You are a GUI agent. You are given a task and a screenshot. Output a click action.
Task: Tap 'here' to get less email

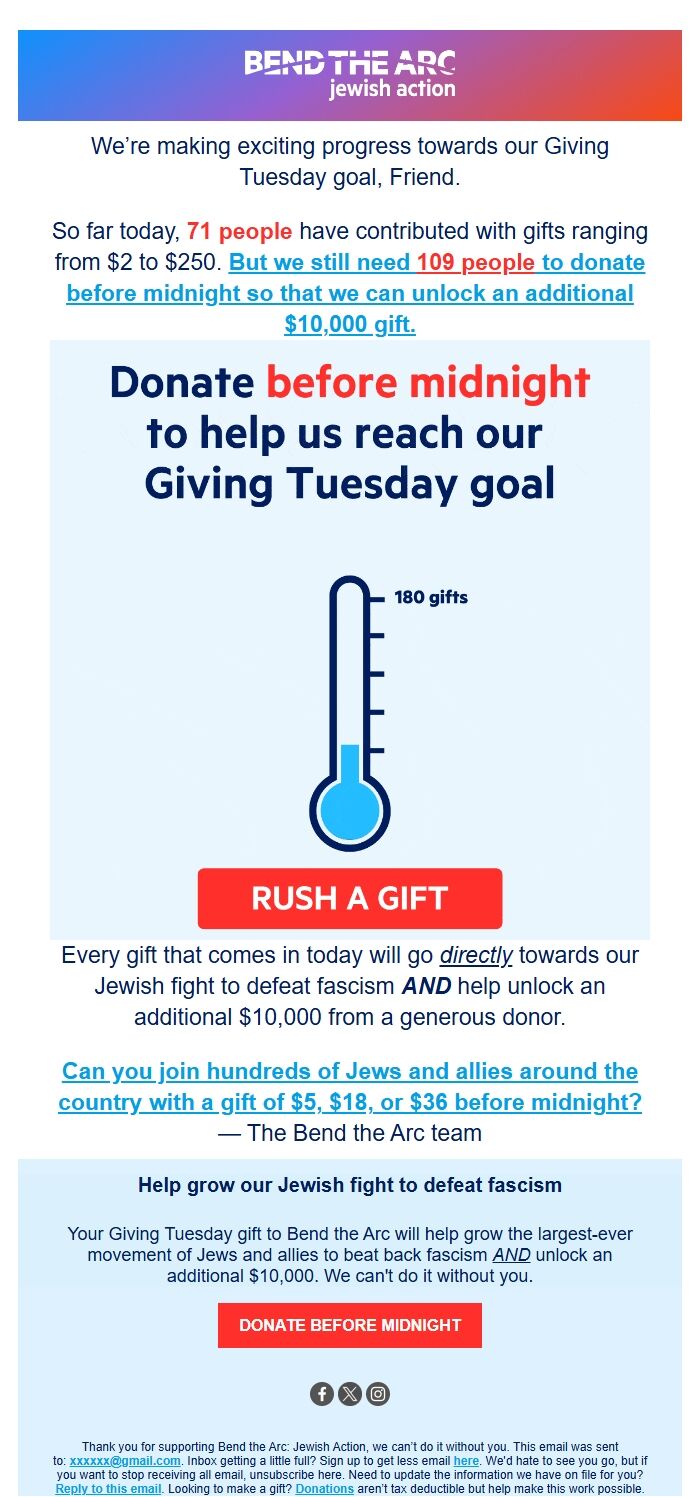(466, 1461)
